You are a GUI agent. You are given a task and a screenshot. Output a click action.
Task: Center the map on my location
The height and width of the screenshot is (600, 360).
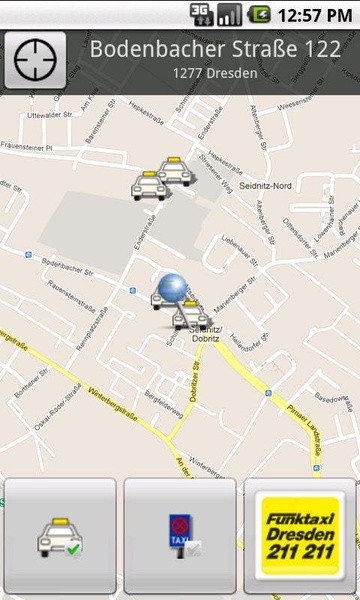[x=35, y=60]
